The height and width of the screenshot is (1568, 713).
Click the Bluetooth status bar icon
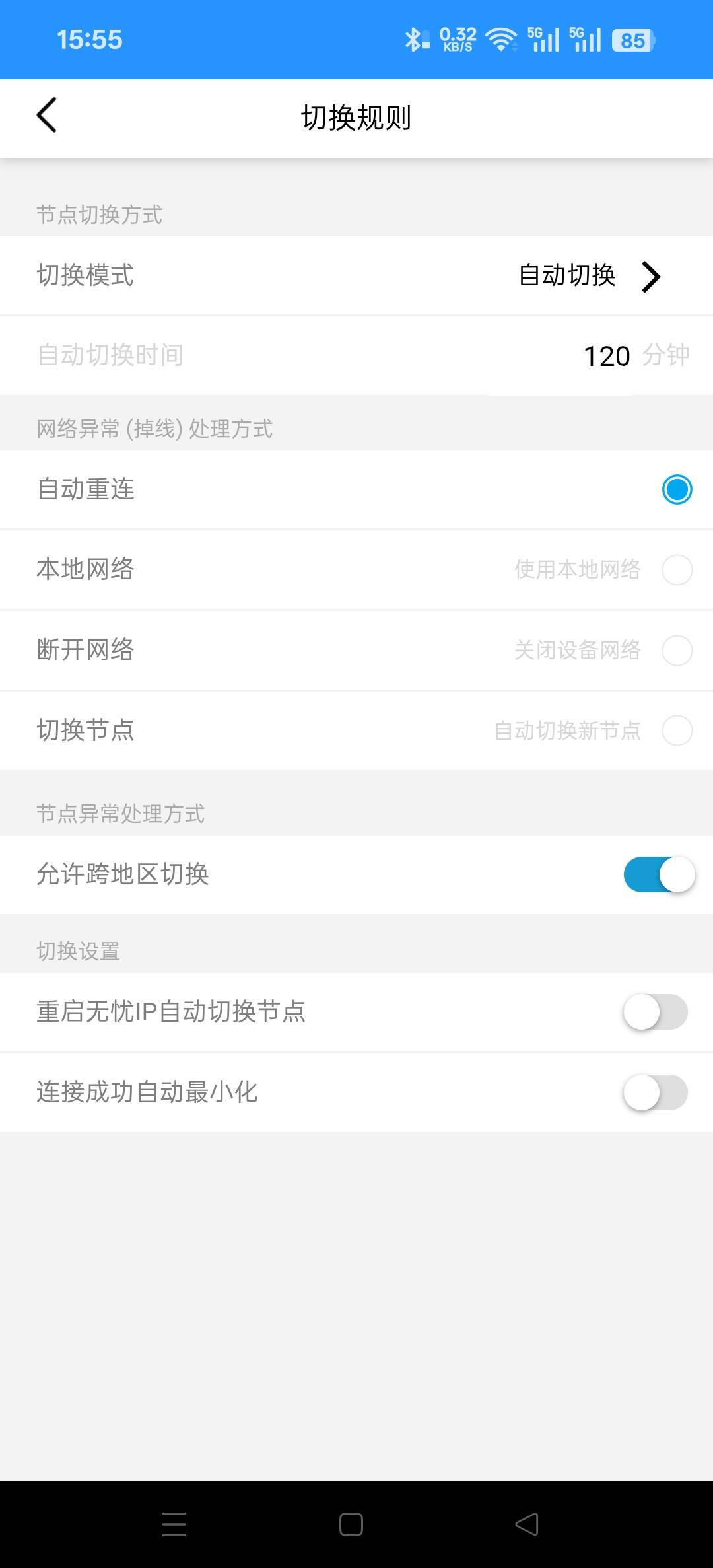415,40
